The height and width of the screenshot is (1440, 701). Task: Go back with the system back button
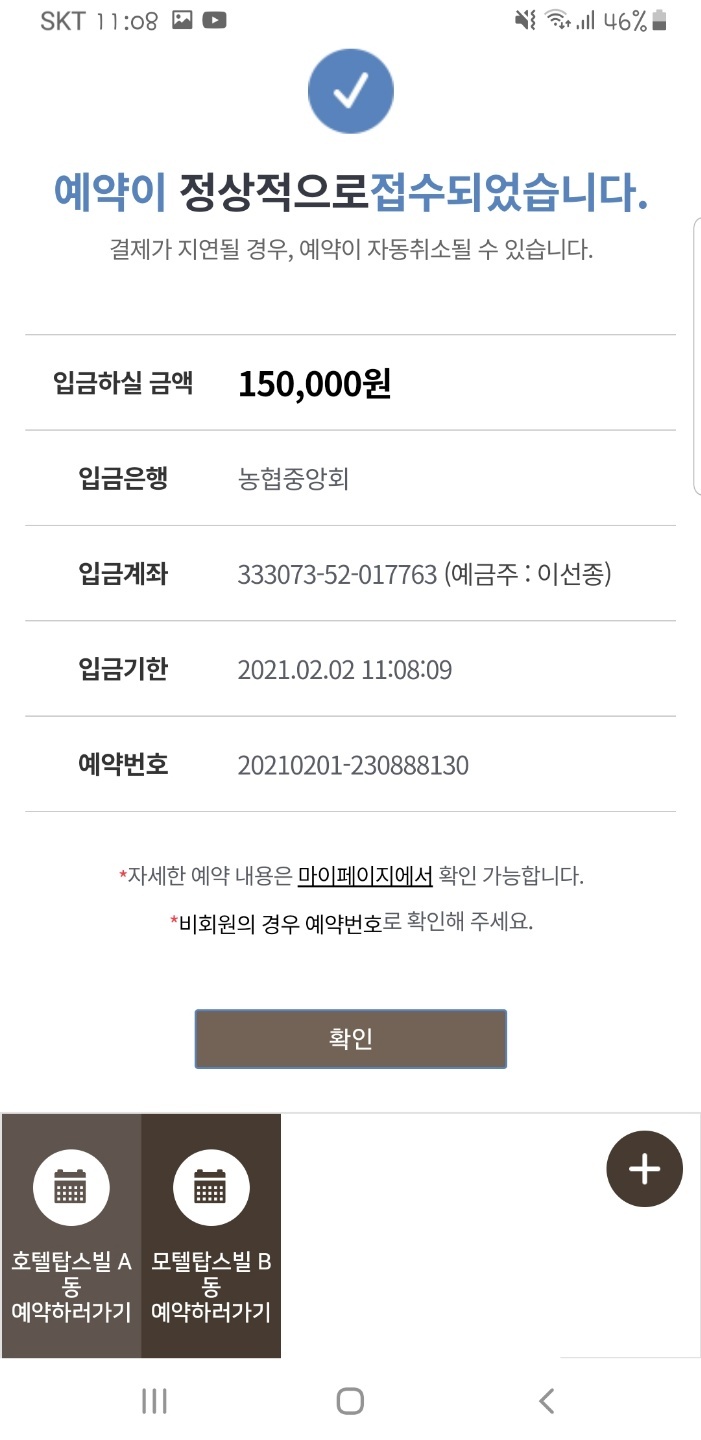pos(546,1401)
